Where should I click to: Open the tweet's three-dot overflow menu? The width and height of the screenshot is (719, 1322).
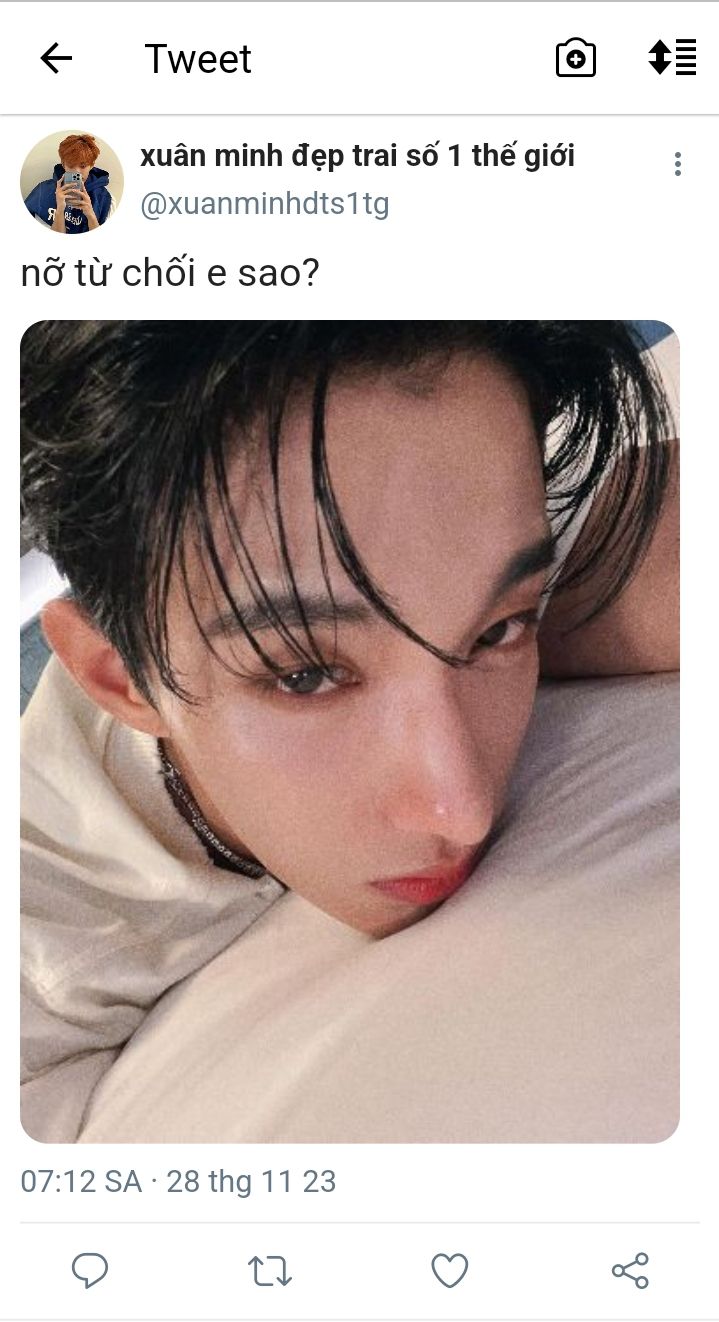[x=677, y=164]
